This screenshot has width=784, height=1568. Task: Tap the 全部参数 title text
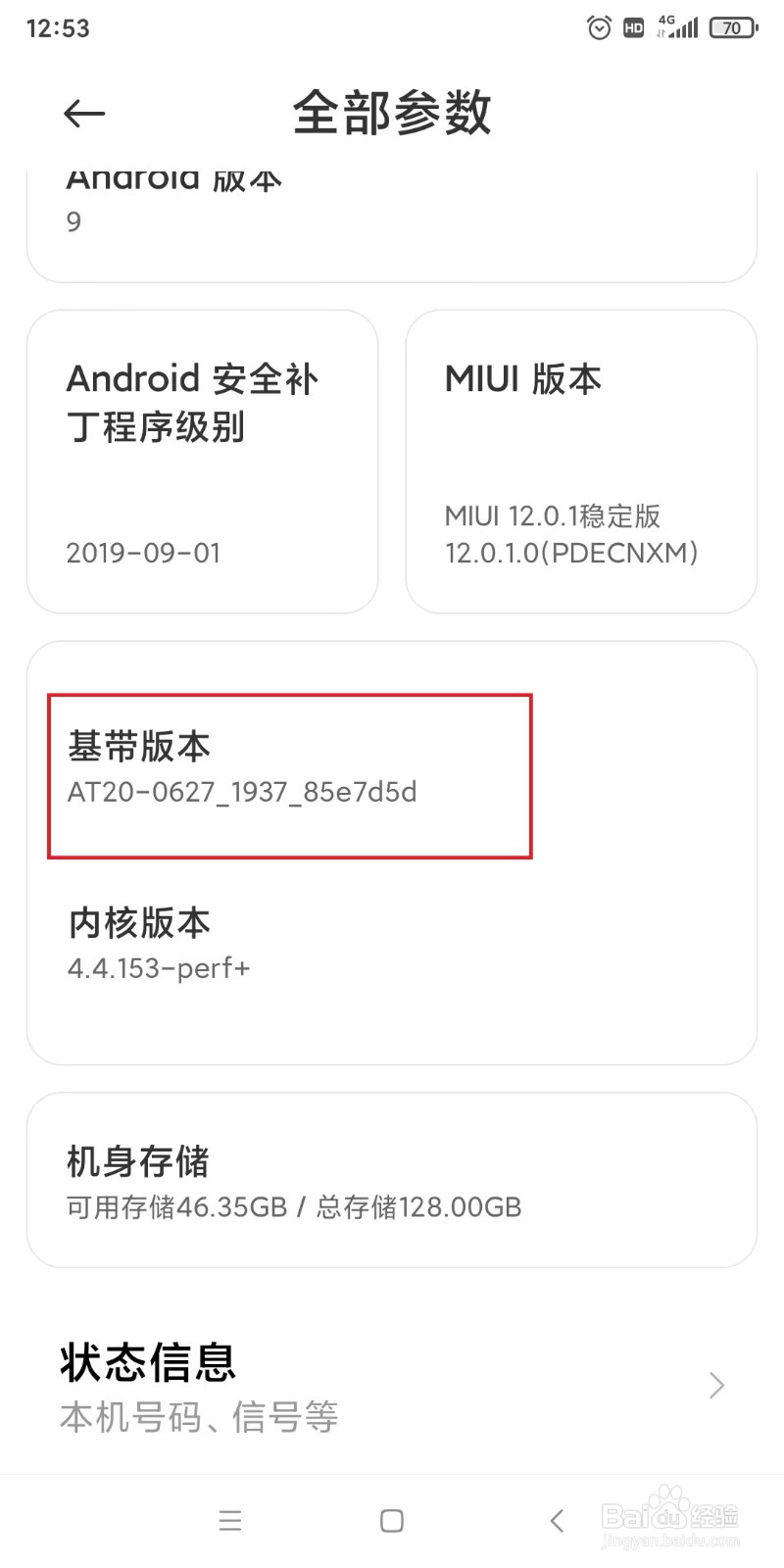point(391,113)
